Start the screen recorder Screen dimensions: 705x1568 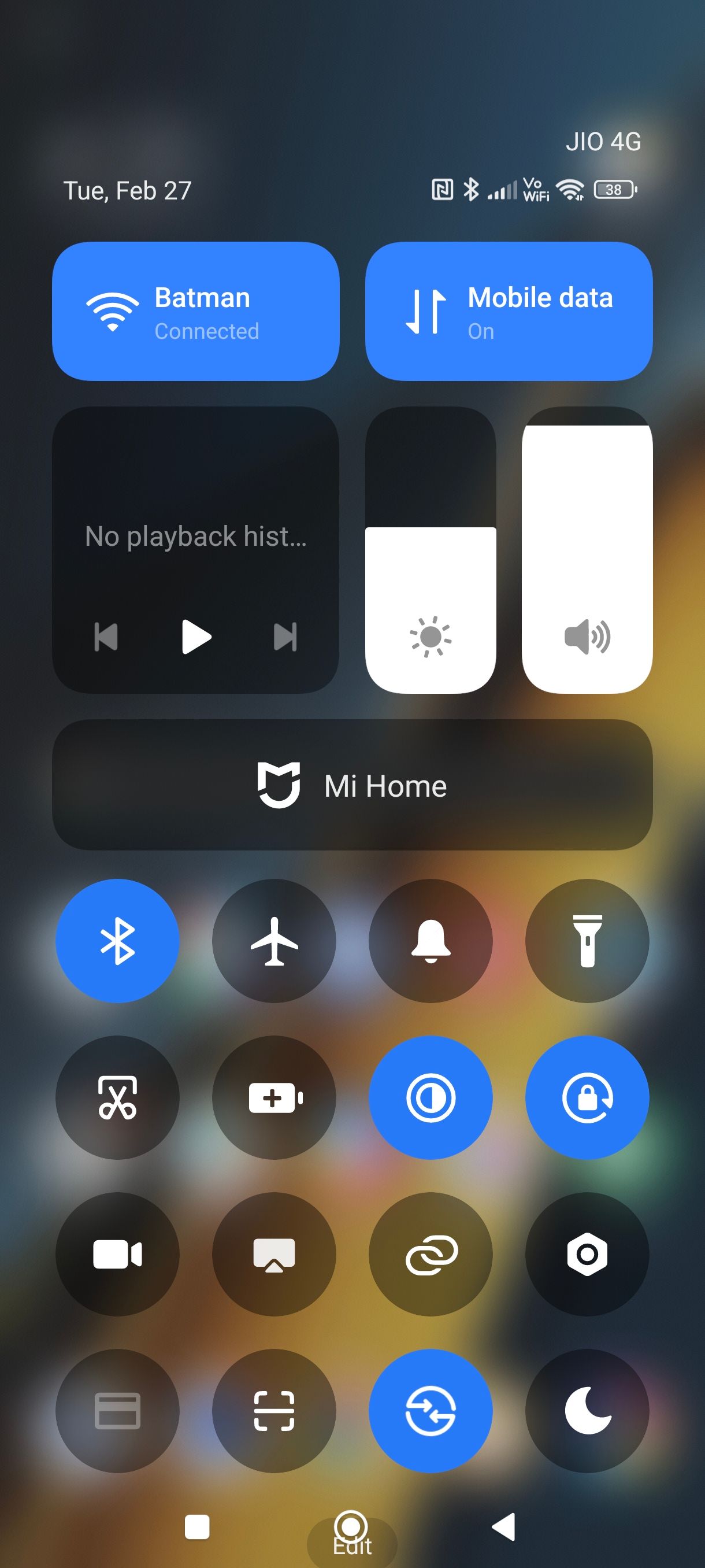coord(117,1254)
